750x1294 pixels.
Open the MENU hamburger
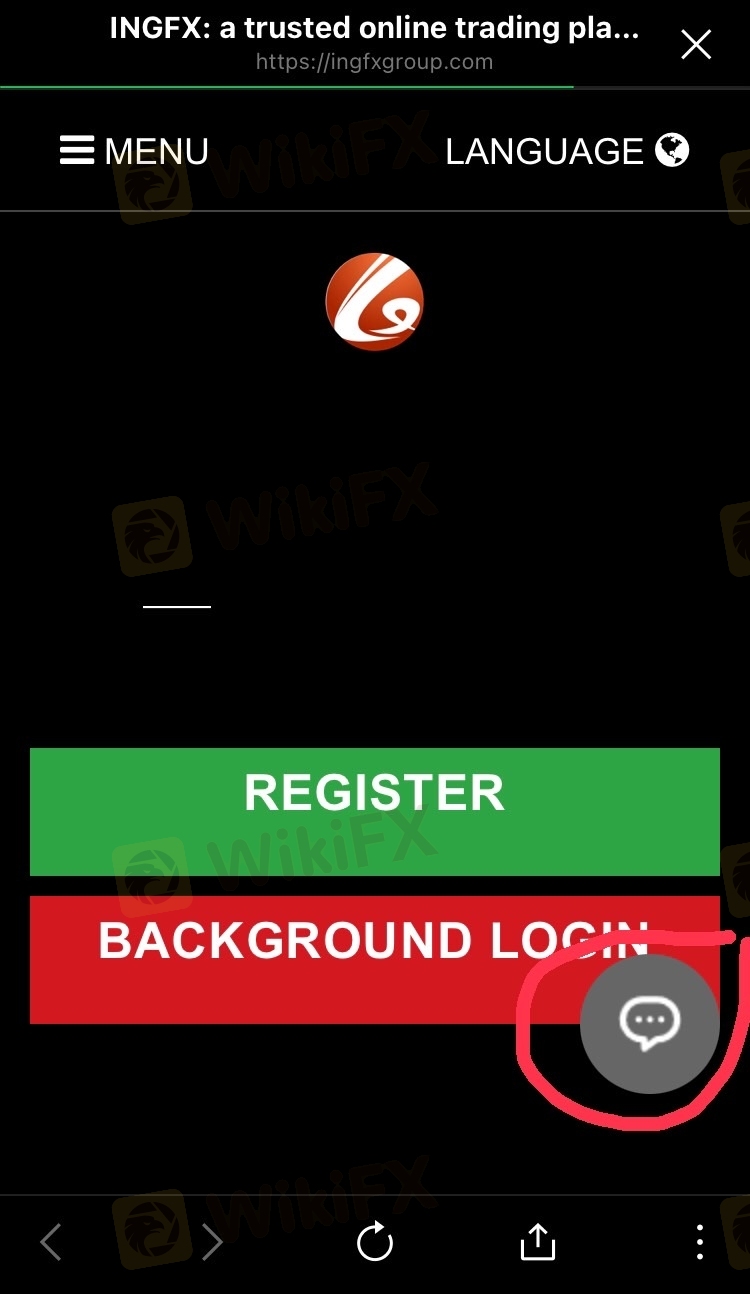(134, 151)
